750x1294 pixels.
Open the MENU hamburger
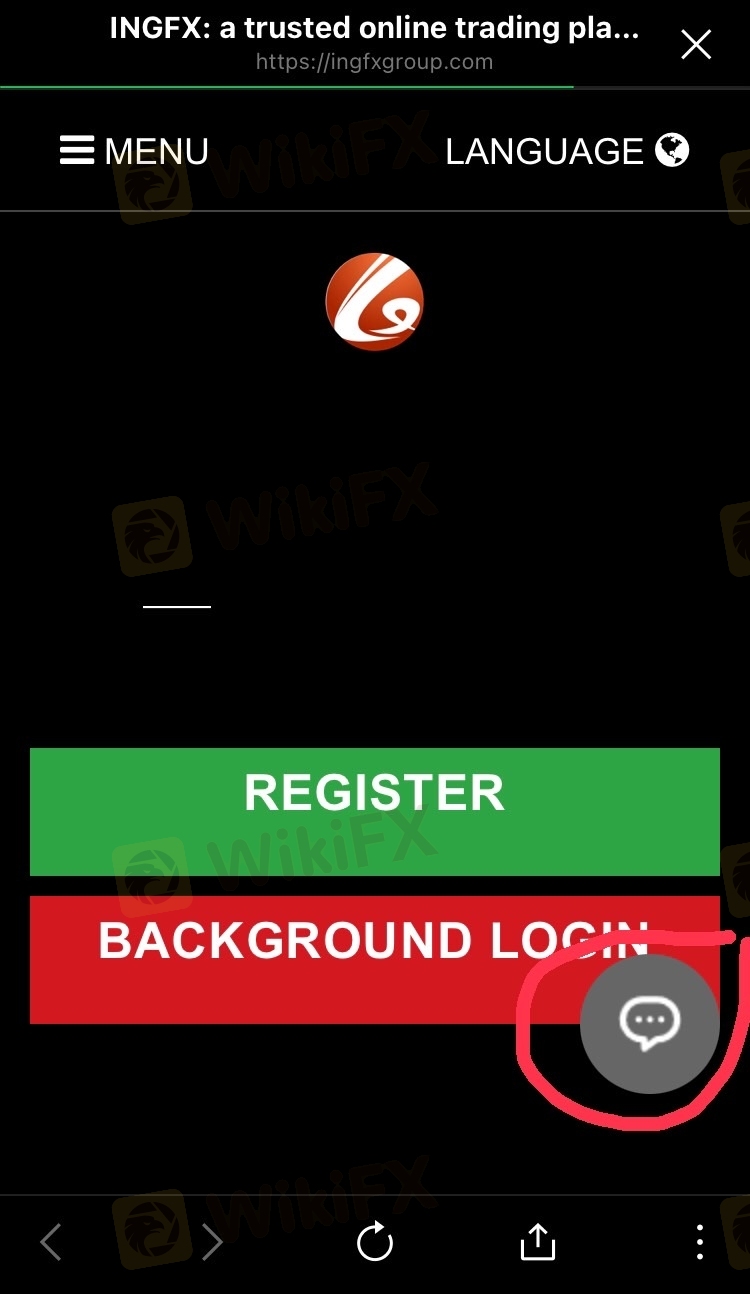(134, 151)
